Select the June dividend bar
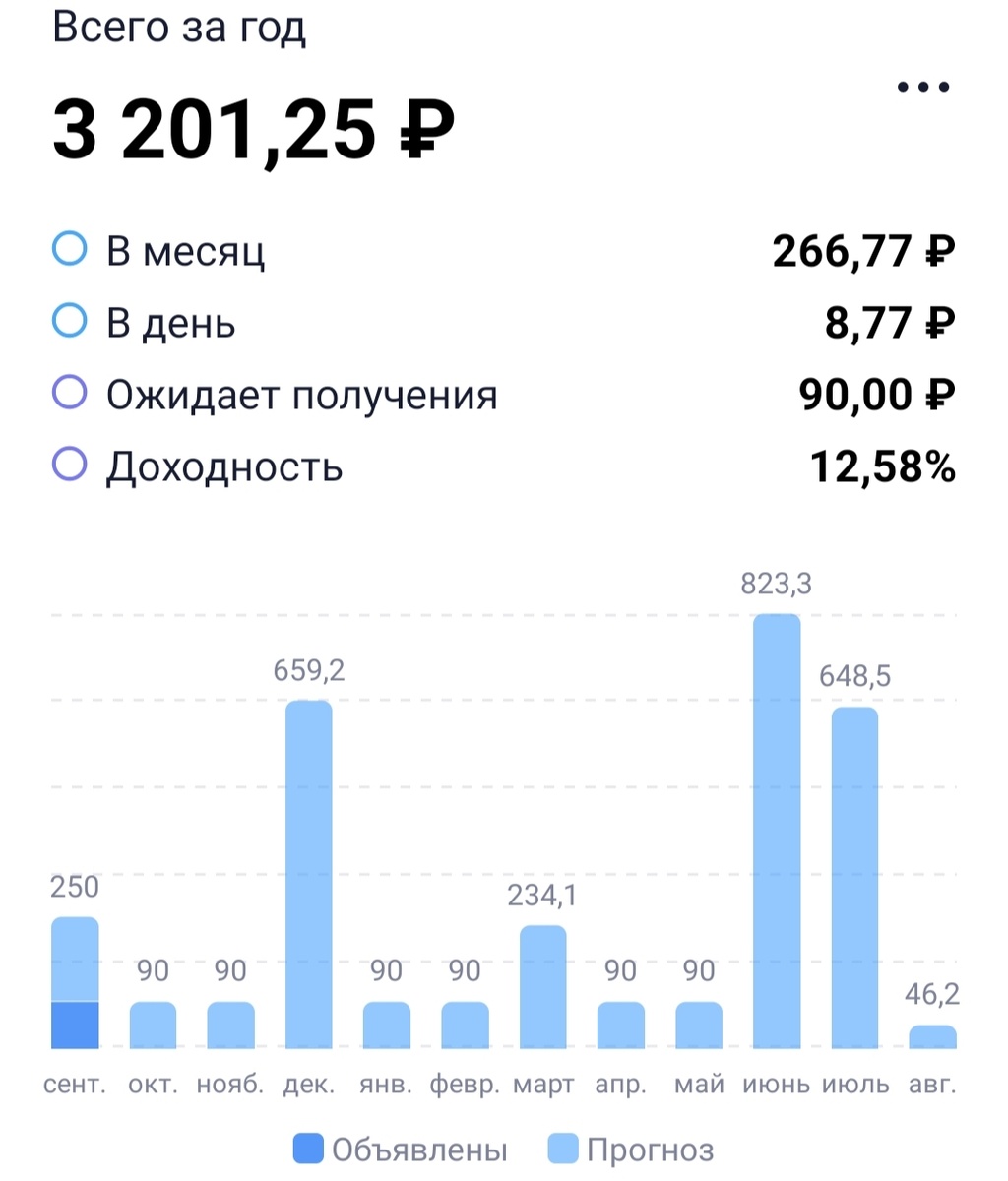The image size is (1008, 1181). click(x=777, y=831)
